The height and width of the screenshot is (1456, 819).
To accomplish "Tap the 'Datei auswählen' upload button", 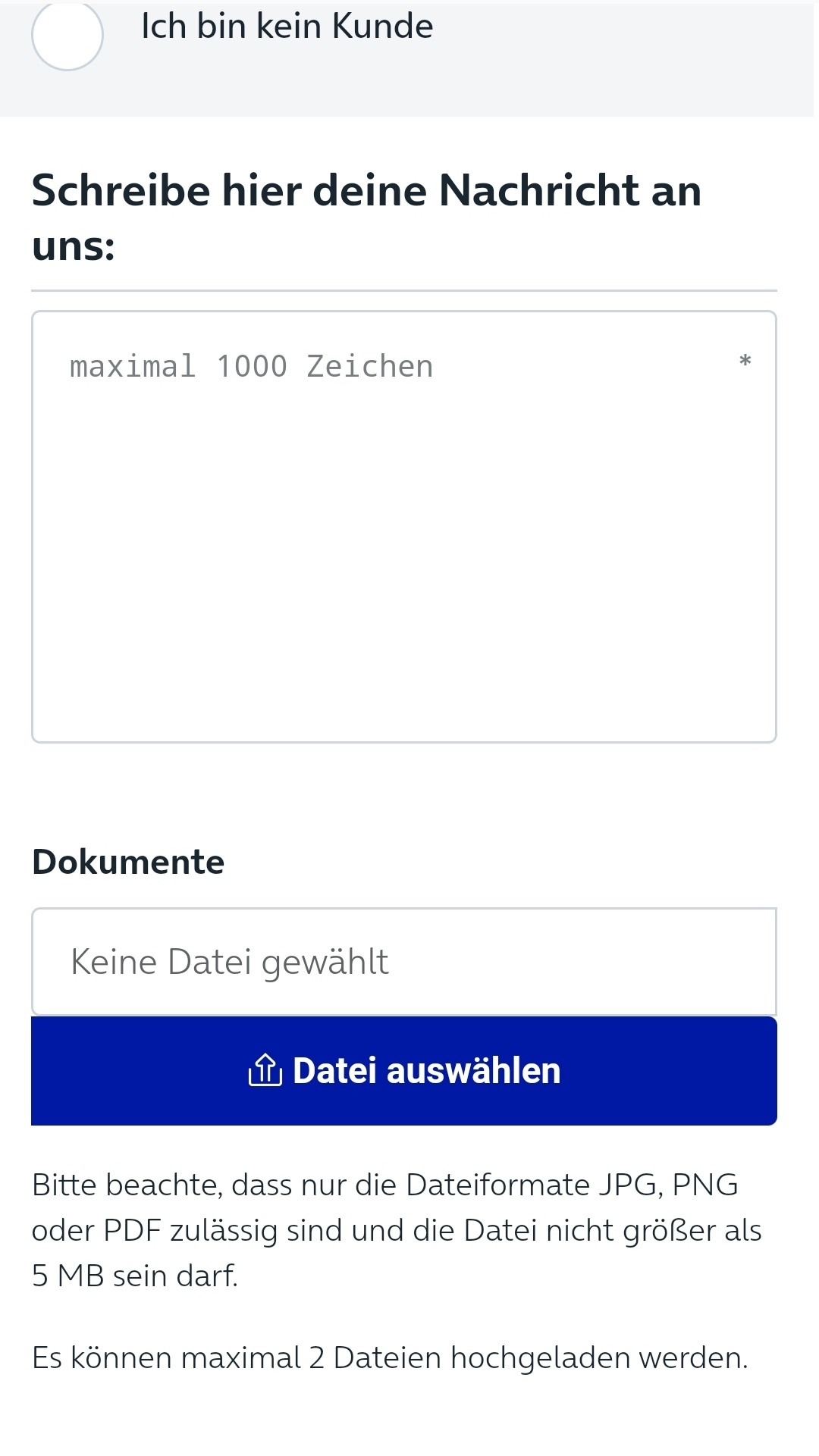I will tap(403, 1071).
